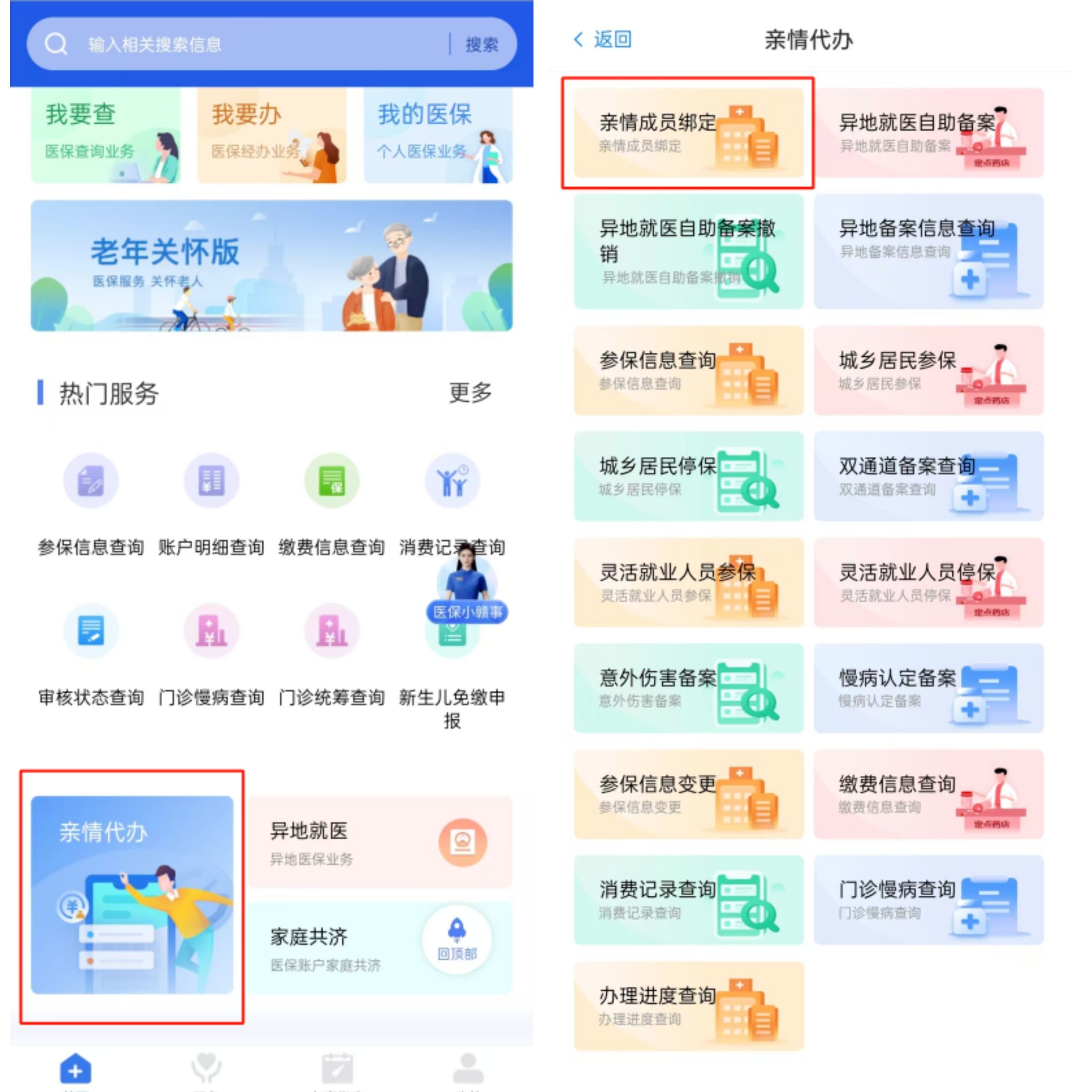
Task: Tap 更多 next to 热门服务
Action: coord(470,393)
